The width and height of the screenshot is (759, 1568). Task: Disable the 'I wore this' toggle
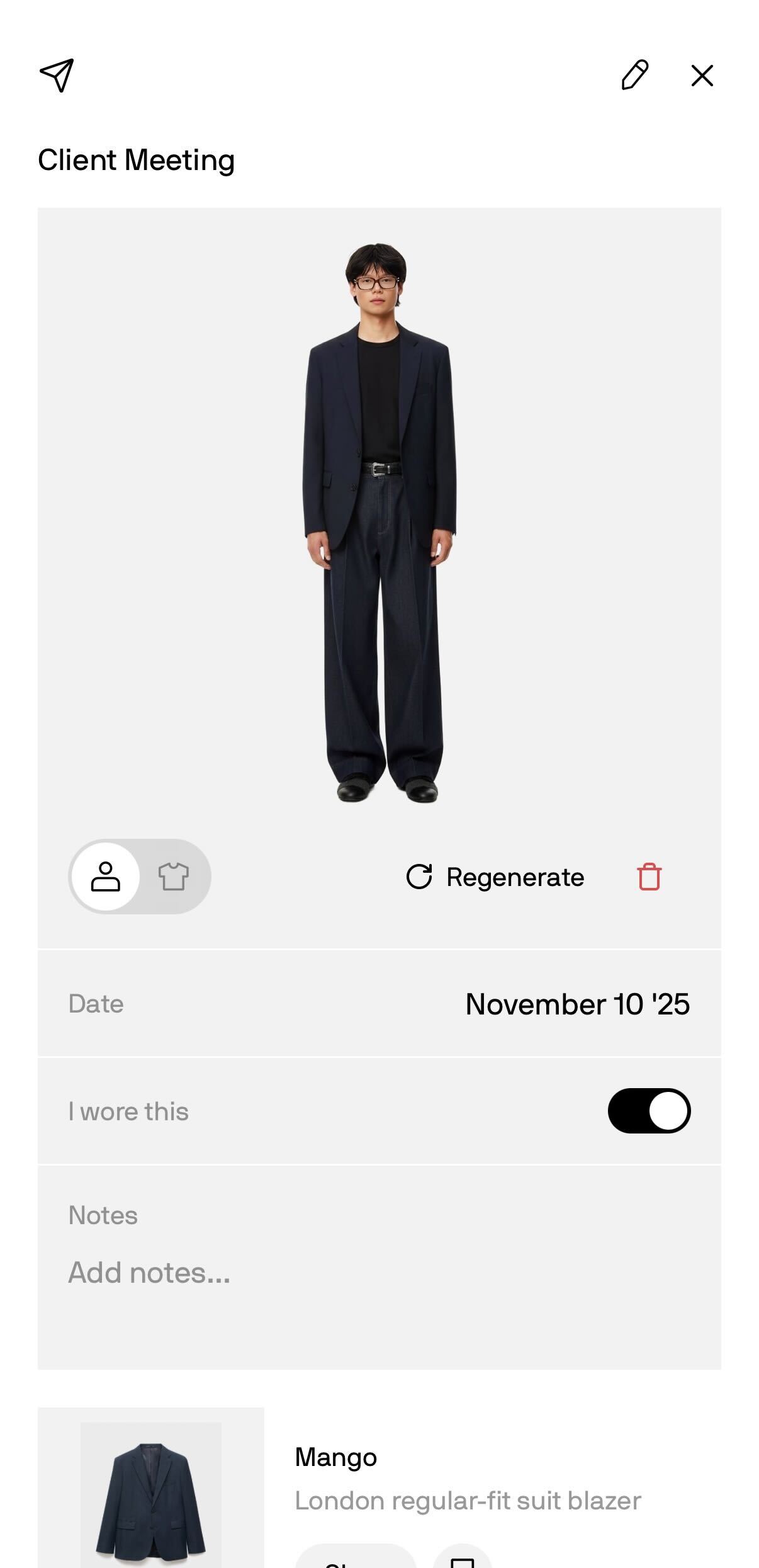[x=648, y=1111]
